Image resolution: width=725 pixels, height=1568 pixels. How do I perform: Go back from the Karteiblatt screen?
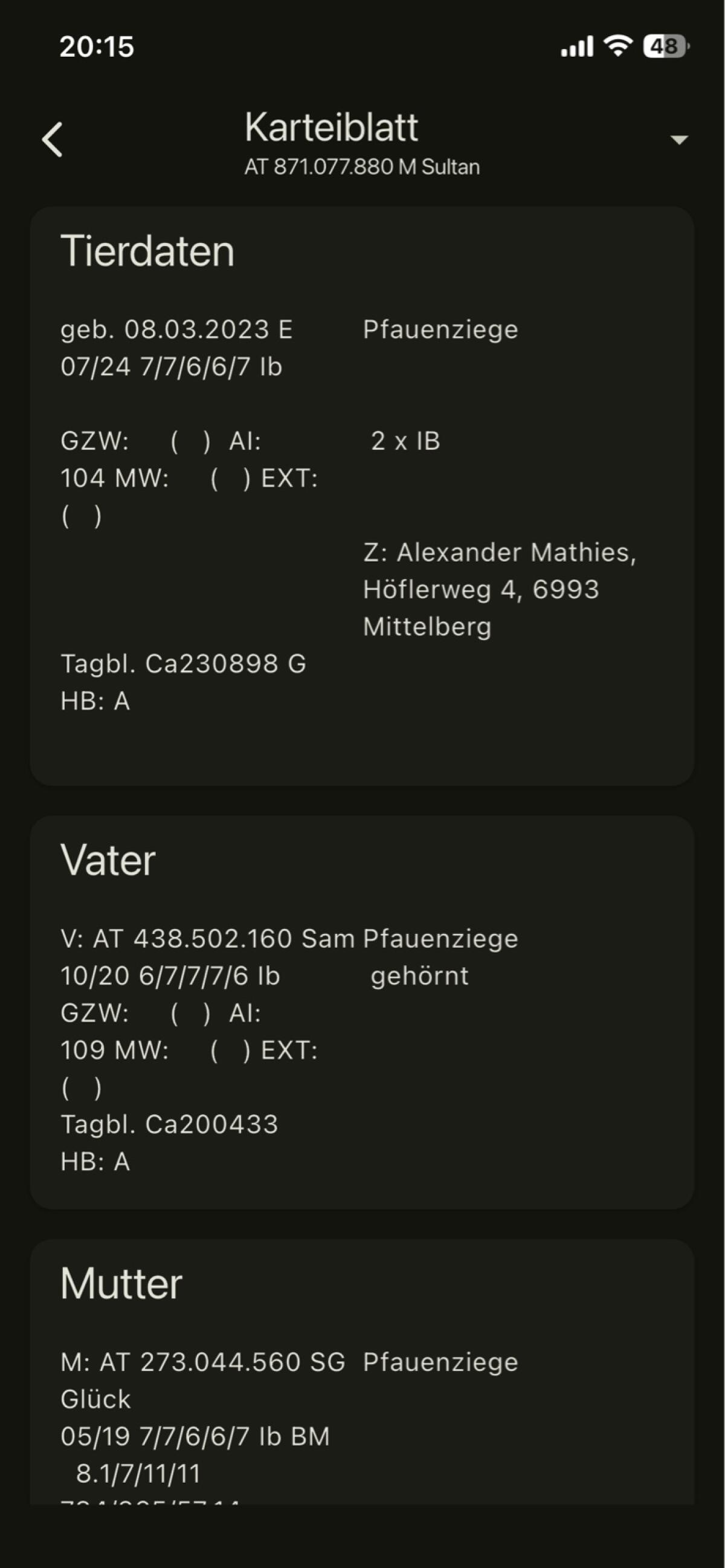pos(53,140)
